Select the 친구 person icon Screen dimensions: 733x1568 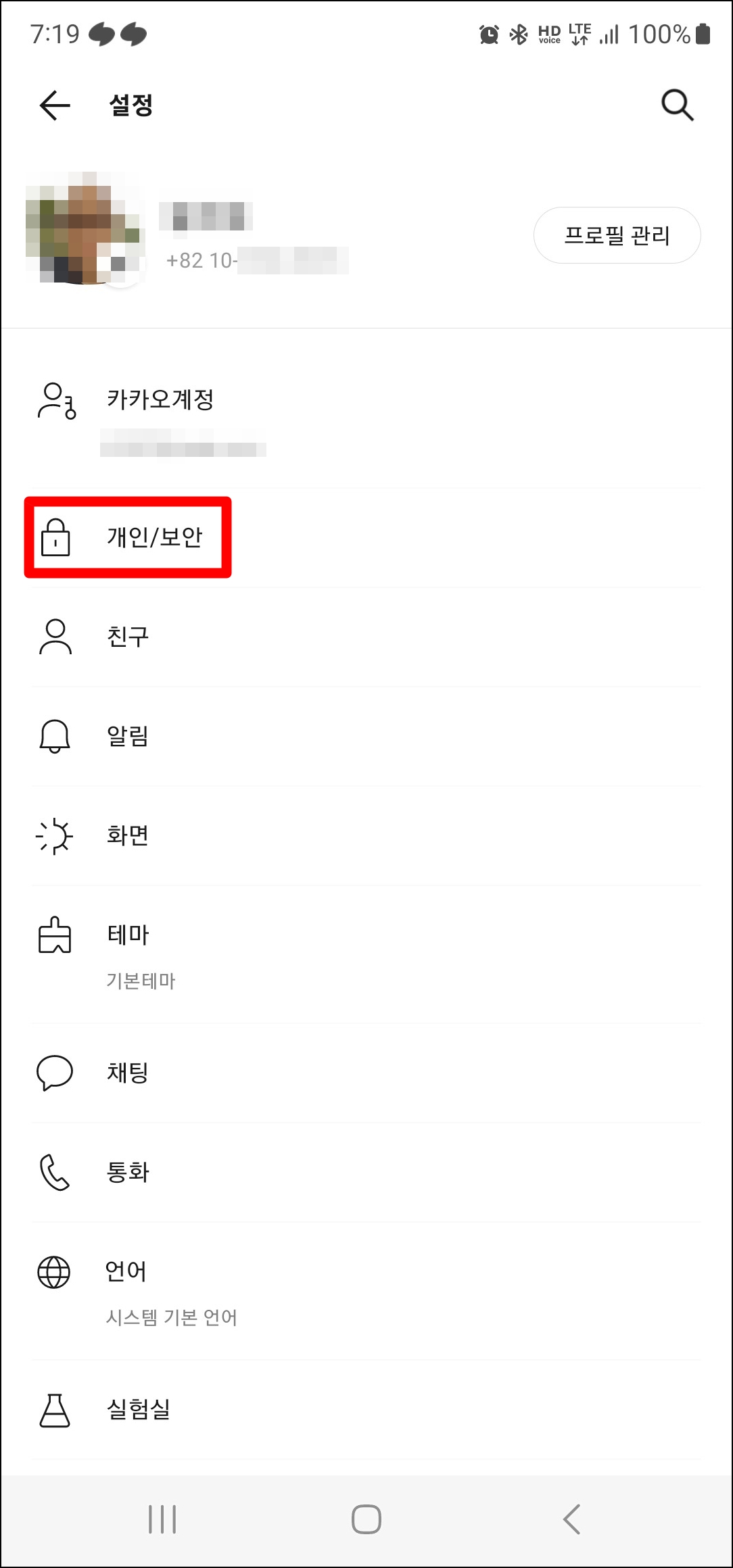pyautogui.click(x=55, y=635)
